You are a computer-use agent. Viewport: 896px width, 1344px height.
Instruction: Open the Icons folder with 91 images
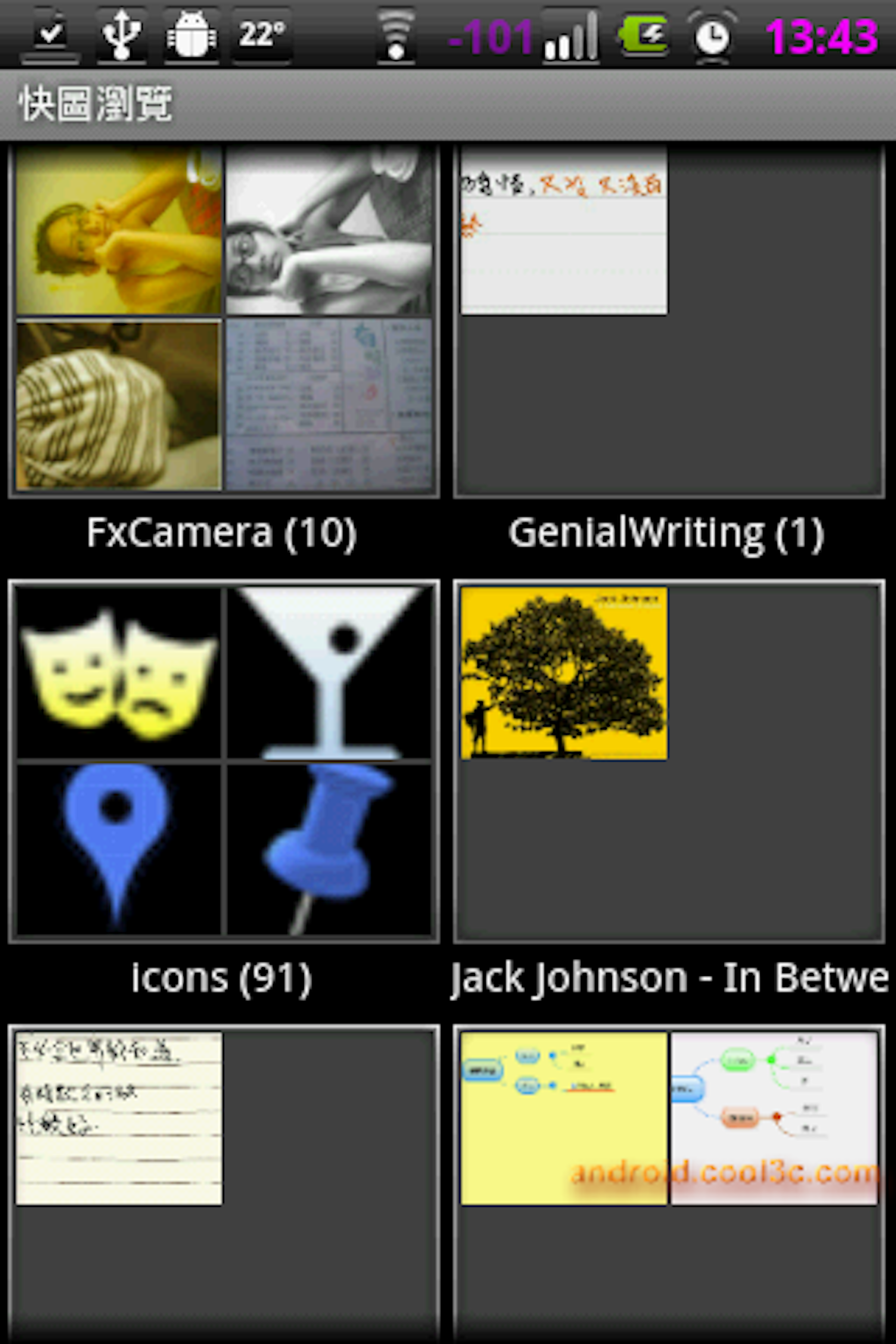point(223,761)
